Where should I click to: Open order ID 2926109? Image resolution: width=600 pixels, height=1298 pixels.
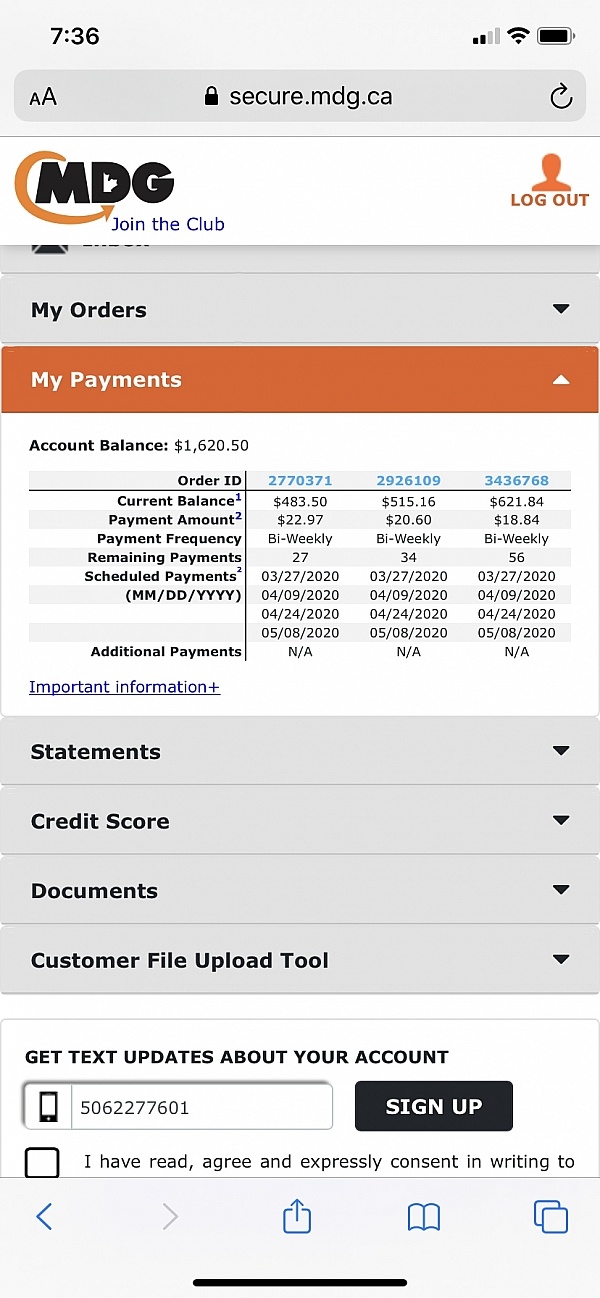click(x=408, y=481)
